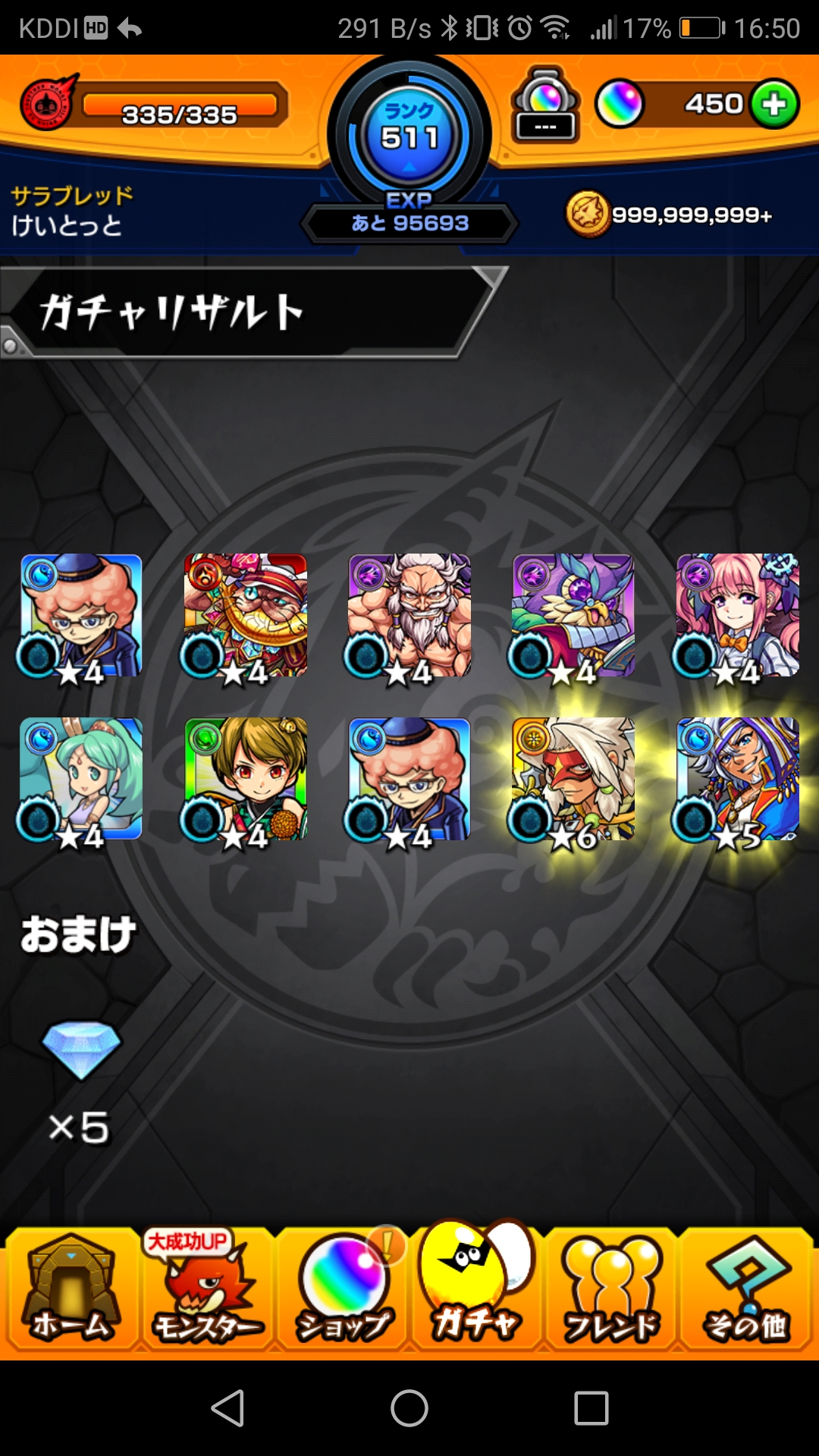Open the purple bird monster
The height and width of the screenshot is (1456, 819).
pos(573,616)
